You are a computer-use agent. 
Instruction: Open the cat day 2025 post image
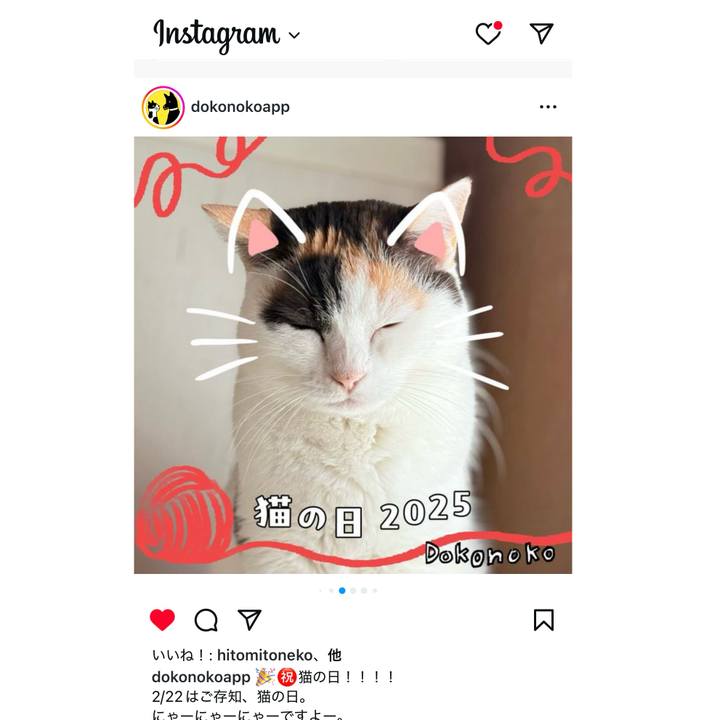click(353, 355)
